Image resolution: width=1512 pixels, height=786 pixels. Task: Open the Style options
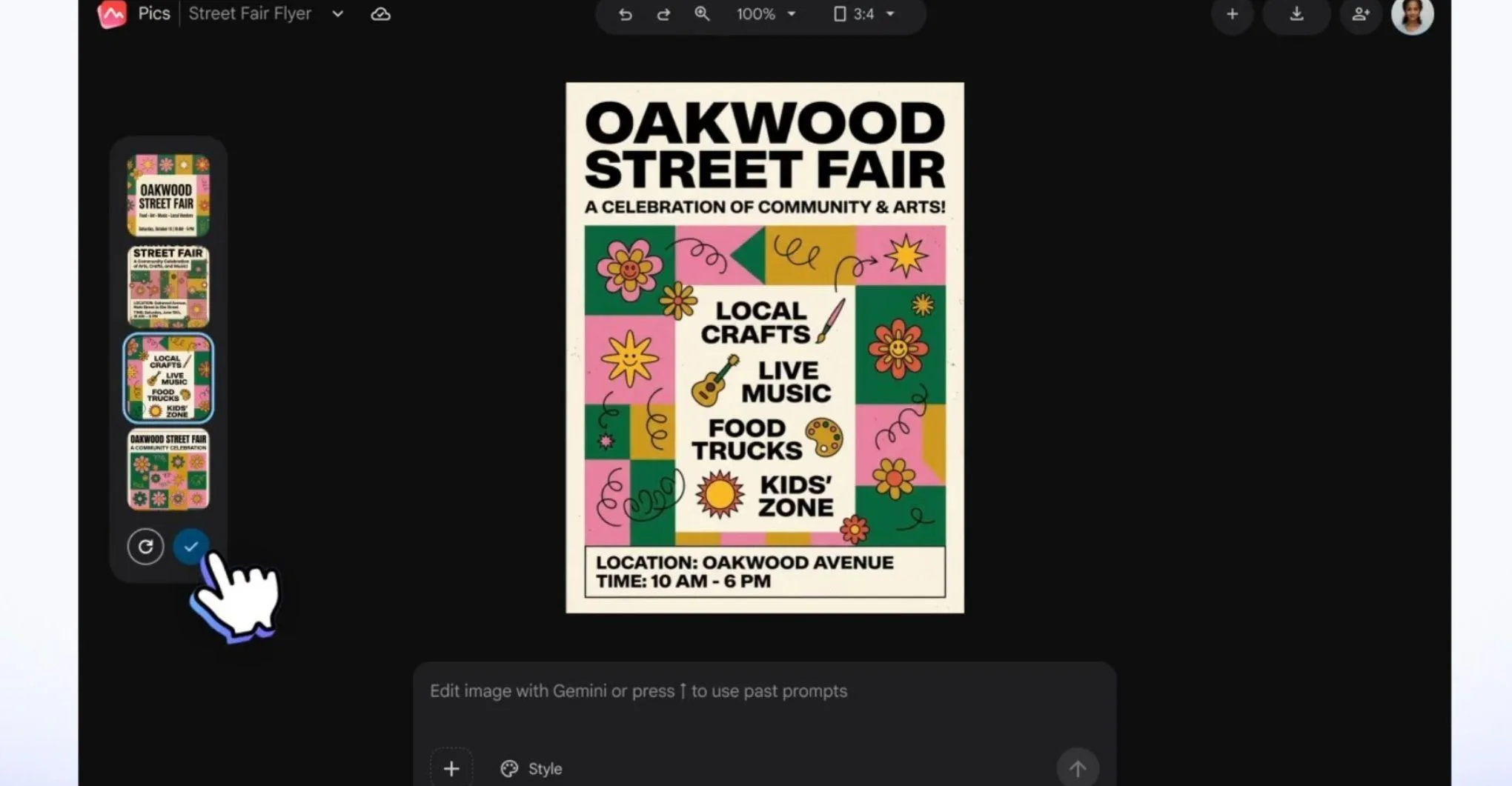[531, 769]
